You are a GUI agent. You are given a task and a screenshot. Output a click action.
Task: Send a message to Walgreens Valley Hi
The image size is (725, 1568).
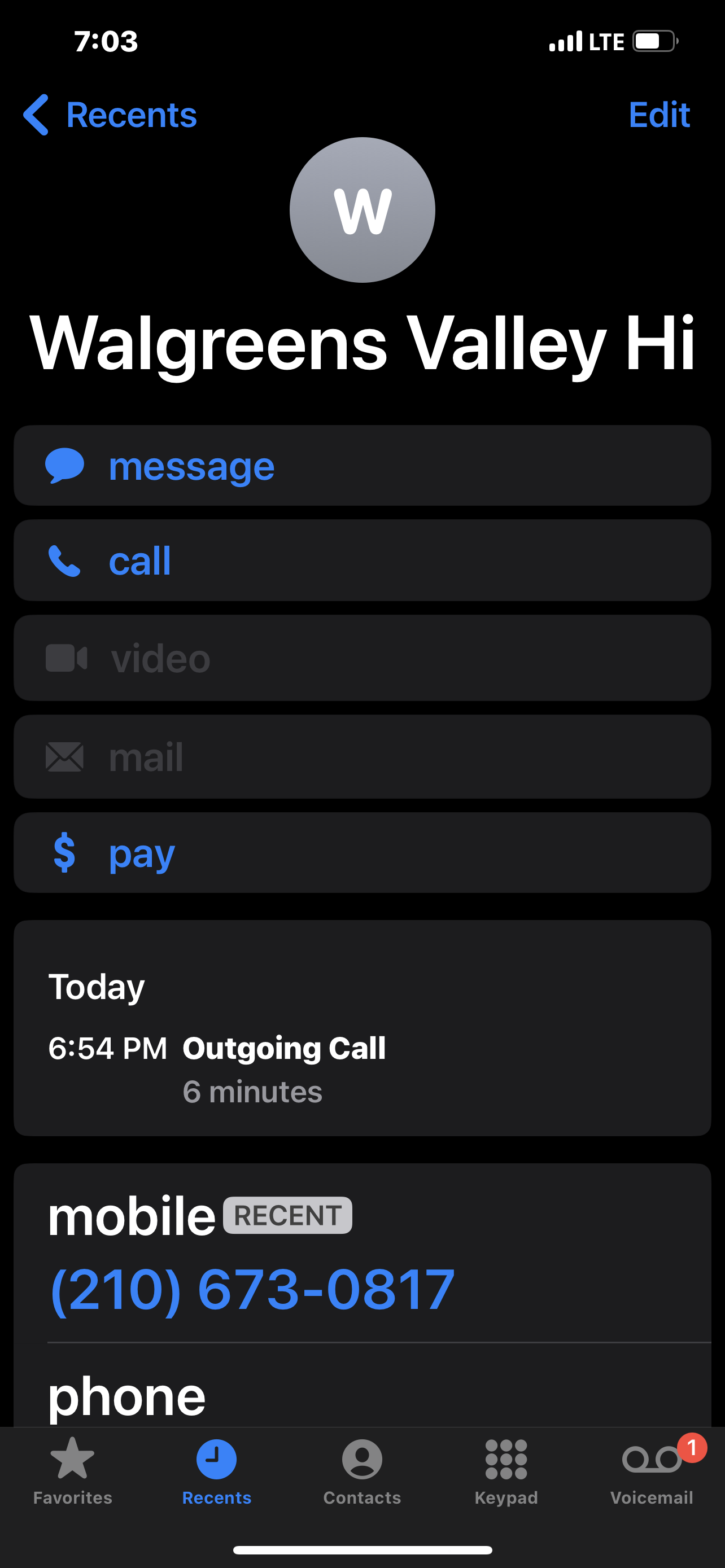pos(361,466)
